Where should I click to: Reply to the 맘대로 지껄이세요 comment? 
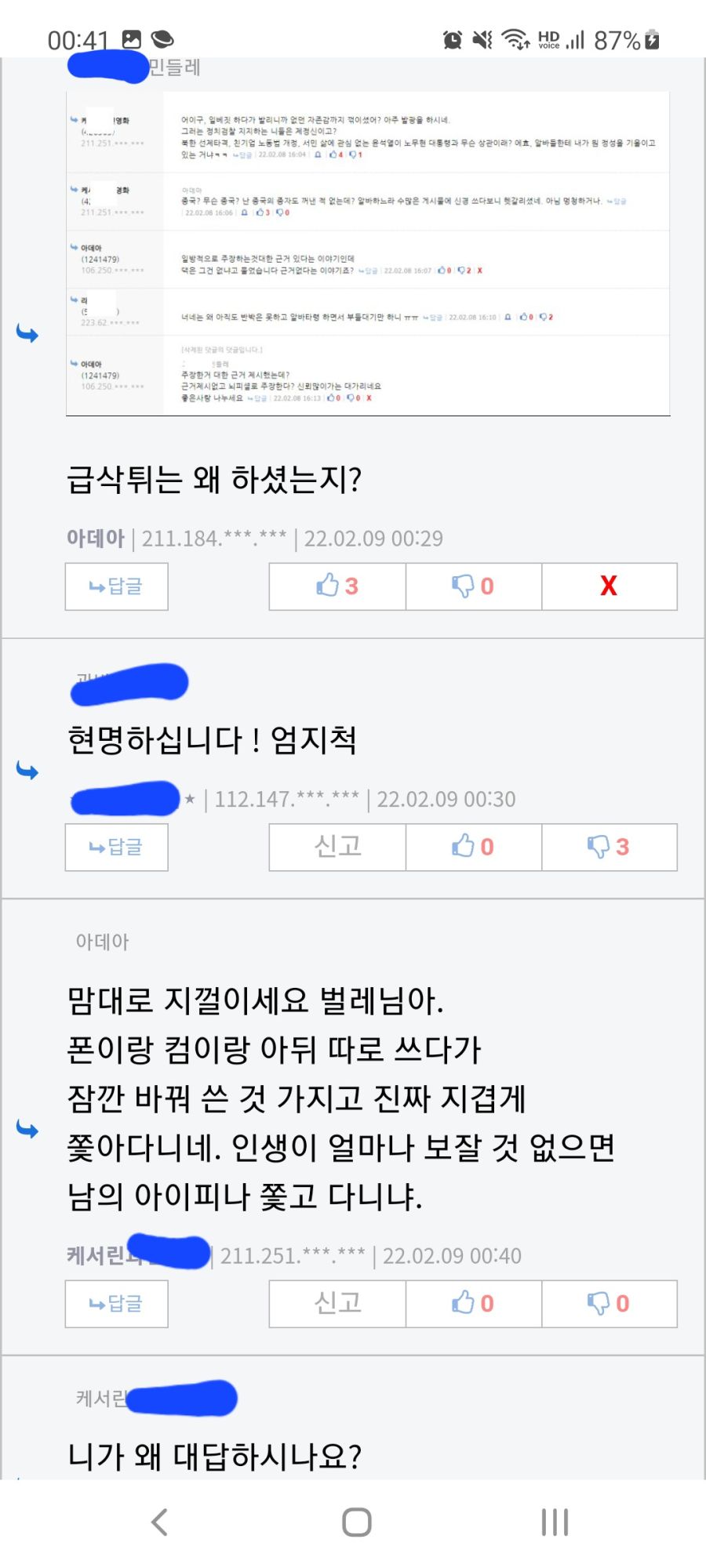coord(116,1303)
